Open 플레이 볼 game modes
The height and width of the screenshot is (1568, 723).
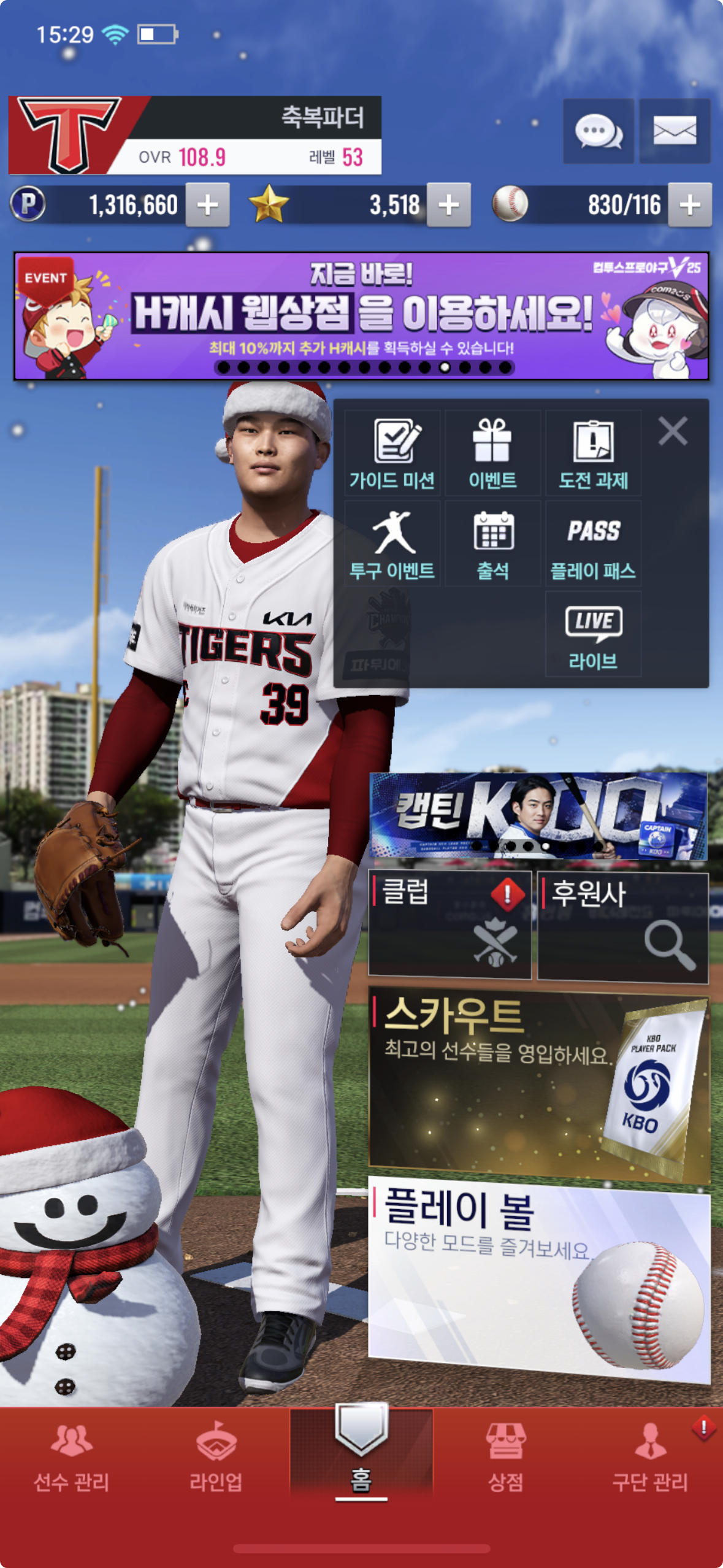(x=538, y=1278)
